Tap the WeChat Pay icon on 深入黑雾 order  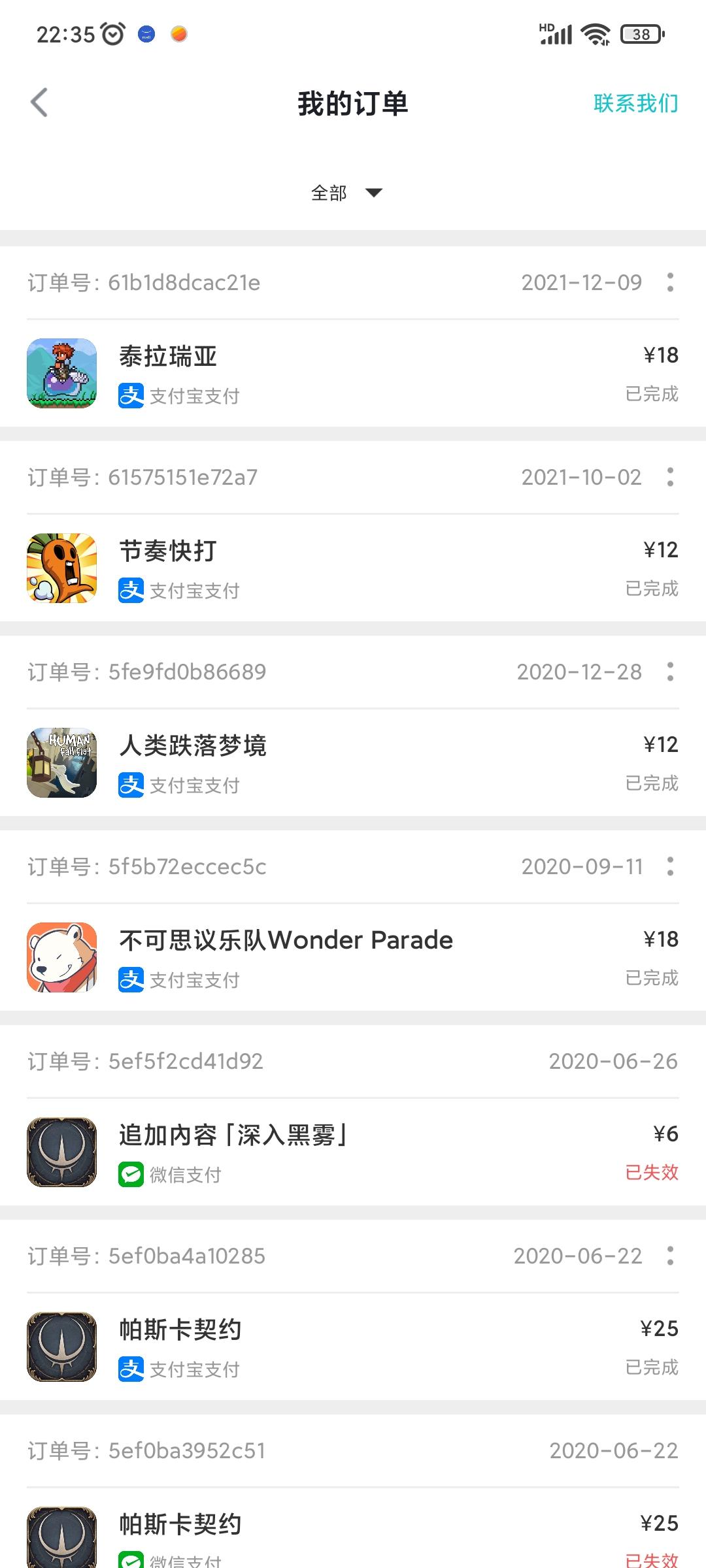pyautogui.click(x=131, y=1173)
